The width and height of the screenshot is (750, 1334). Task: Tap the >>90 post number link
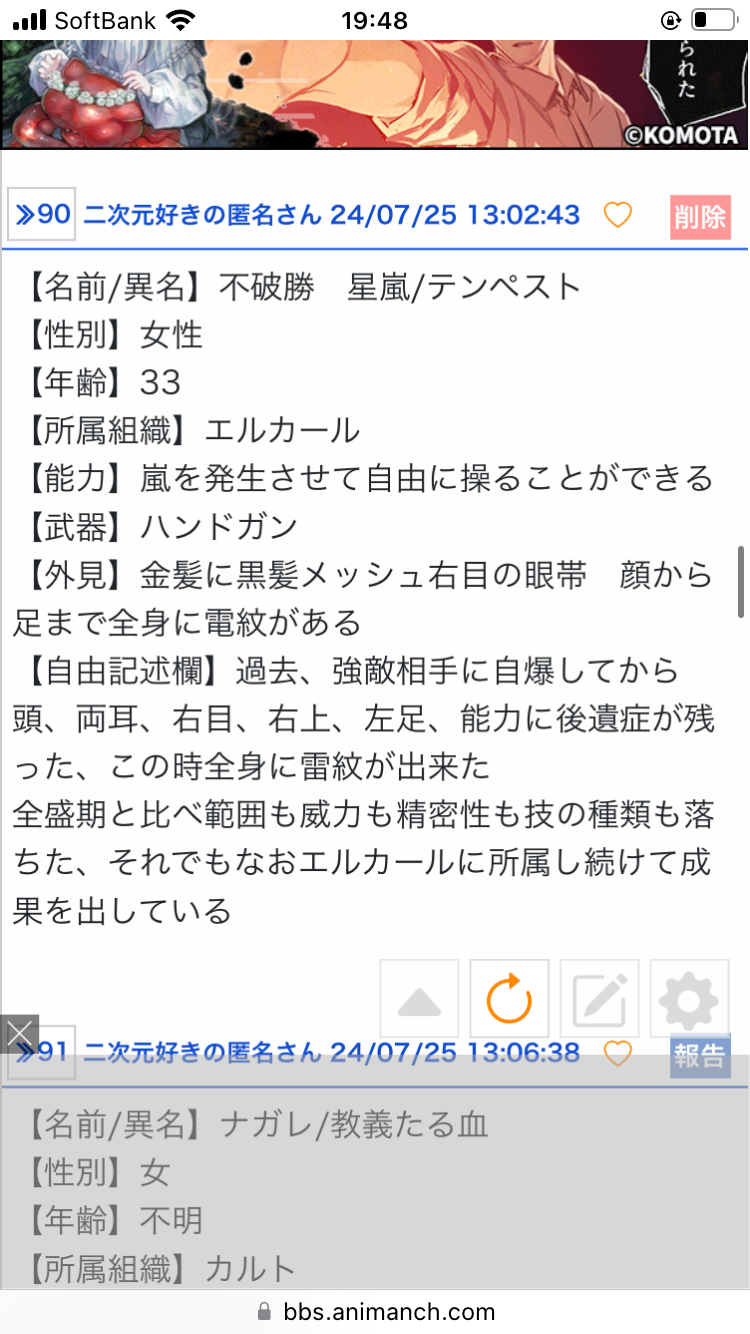tap(42, 215)
